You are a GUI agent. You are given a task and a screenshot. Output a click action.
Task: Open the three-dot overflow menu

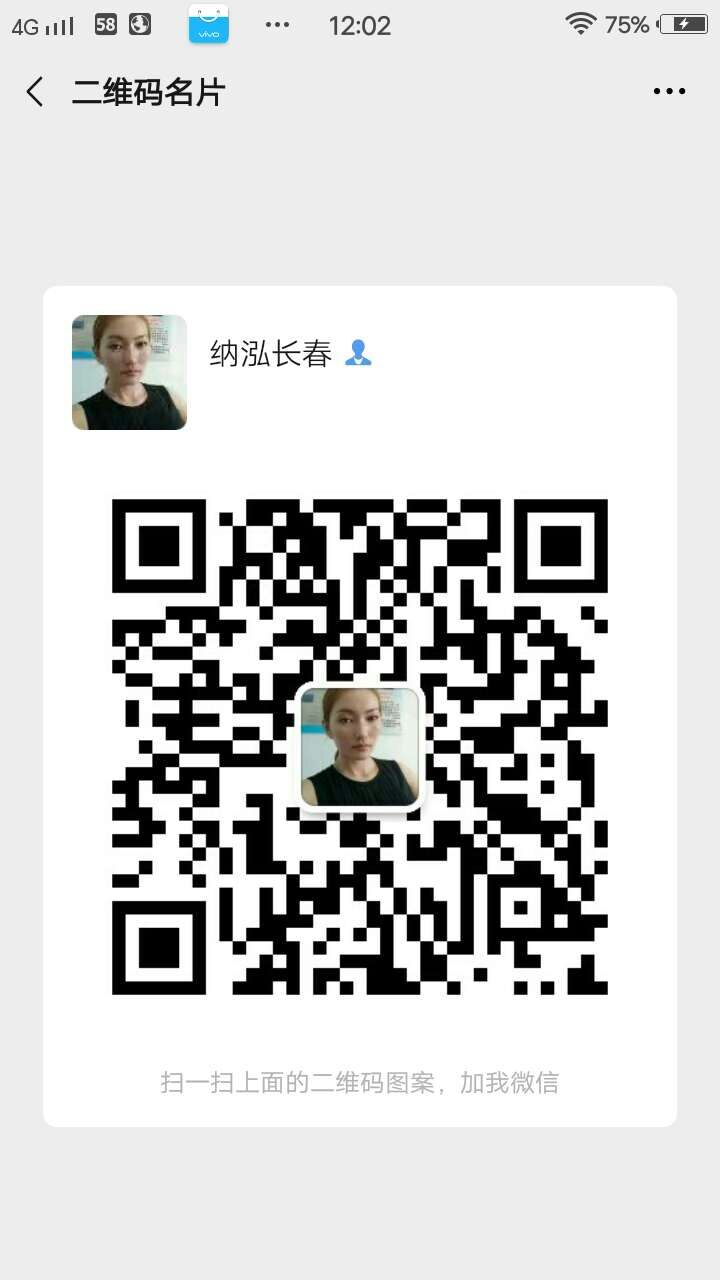click(x=669, y=91)
